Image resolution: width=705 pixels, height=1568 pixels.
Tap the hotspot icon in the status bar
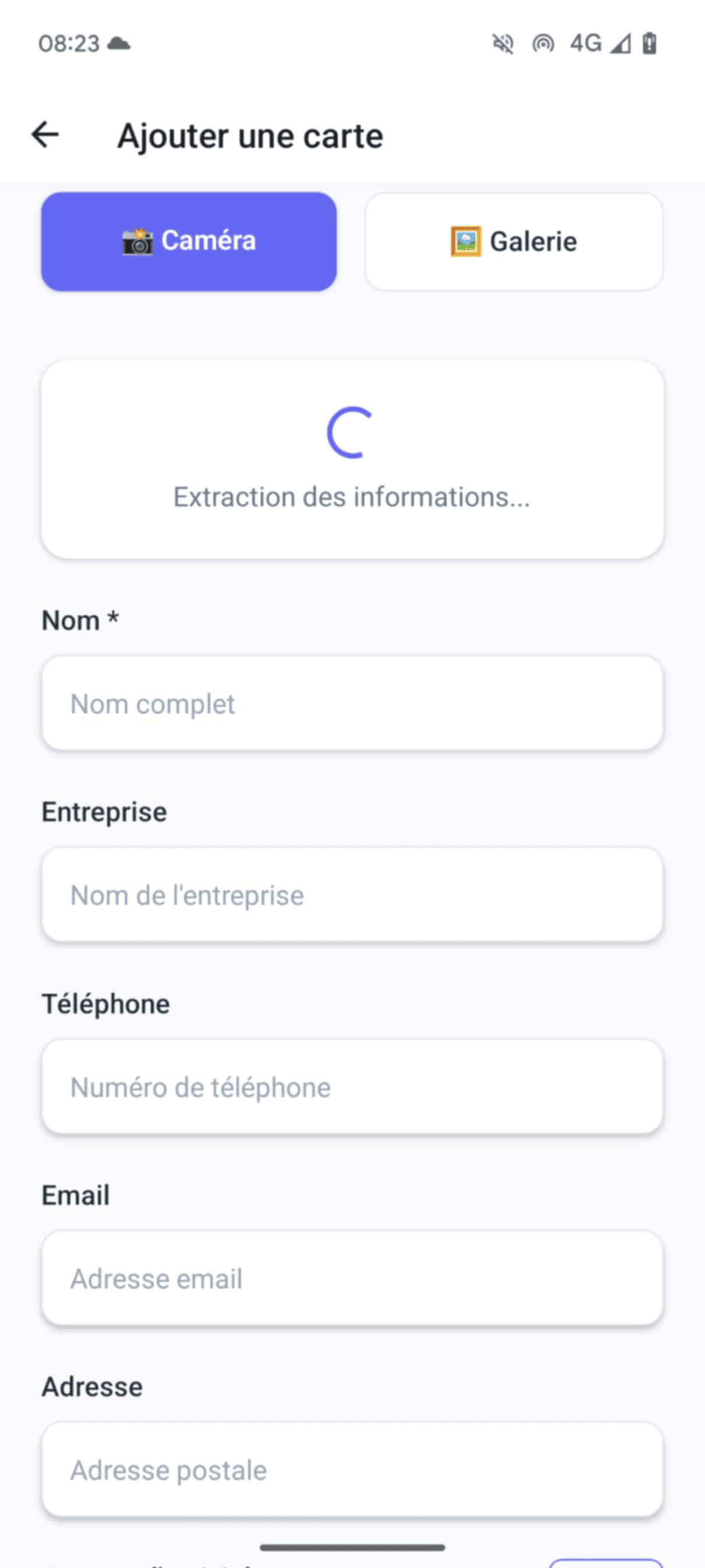coord(543,43)
